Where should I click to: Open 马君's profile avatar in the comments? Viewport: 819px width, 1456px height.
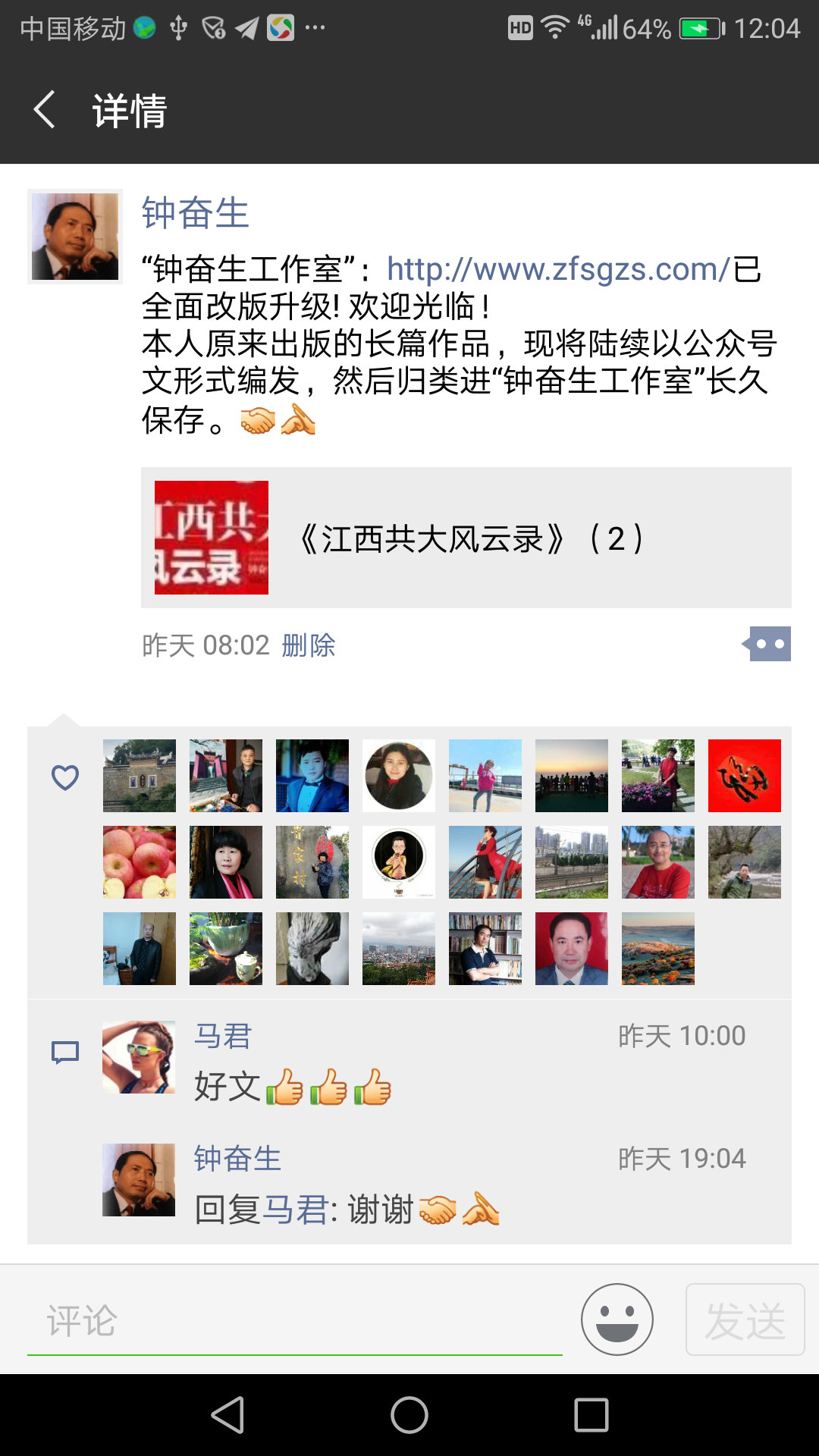139,1057
